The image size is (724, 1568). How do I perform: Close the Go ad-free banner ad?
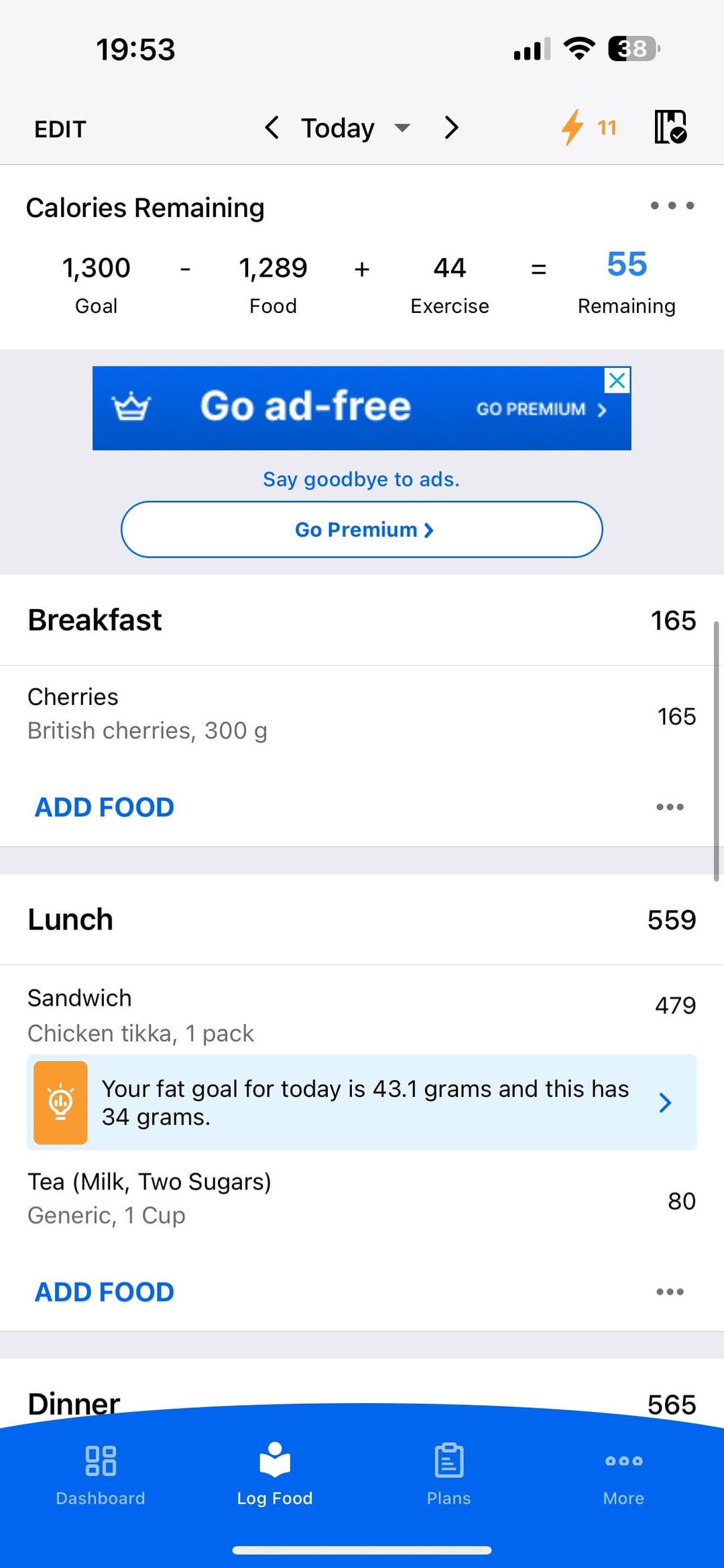click(617, 381)
